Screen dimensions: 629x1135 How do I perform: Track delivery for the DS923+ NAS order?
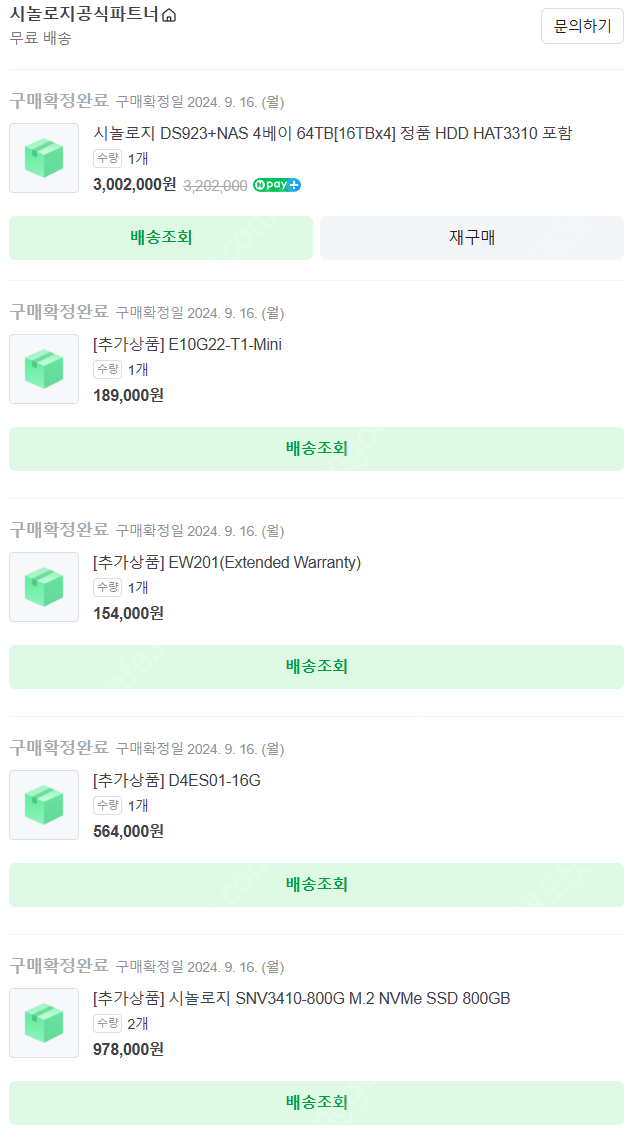click(161, 237)
